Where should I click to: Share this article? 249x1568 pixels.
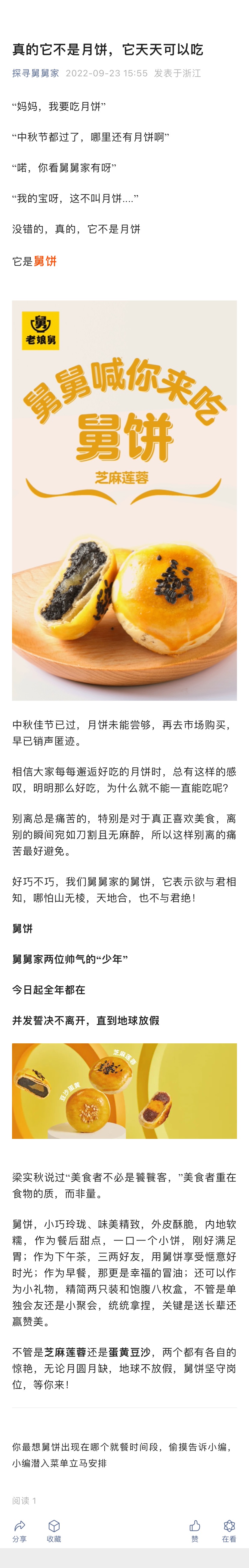pos(20,1530)
